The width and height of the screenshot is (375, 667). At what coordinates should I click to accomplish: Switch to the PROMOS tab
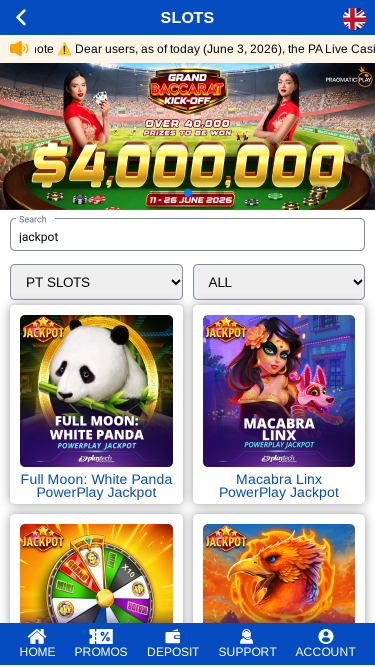click(x=101, y=644)
